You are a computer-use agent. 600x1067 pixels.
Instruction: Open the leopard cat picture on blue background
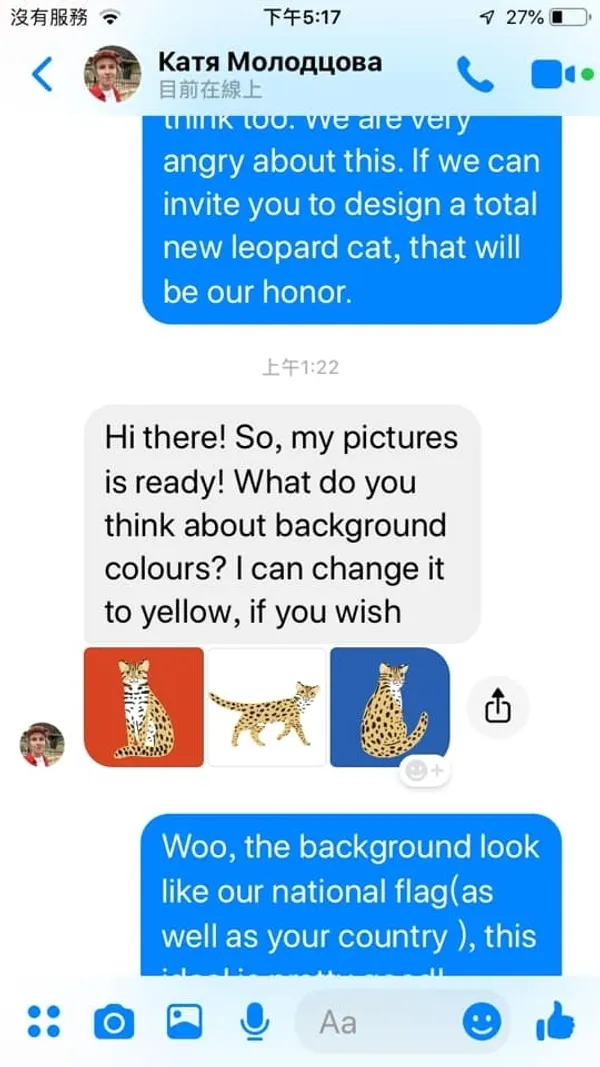(x=390, y=707)
